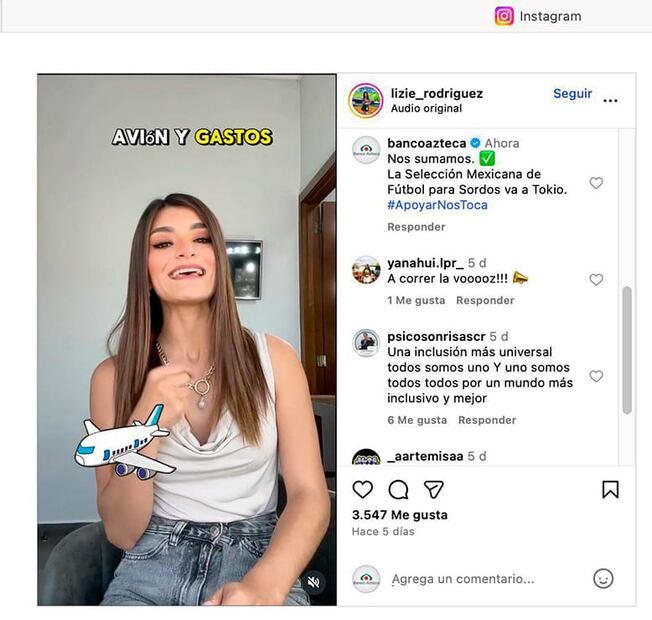View who liked the post
This screenshot has width=652, height=620.
(x=399, y=514)
